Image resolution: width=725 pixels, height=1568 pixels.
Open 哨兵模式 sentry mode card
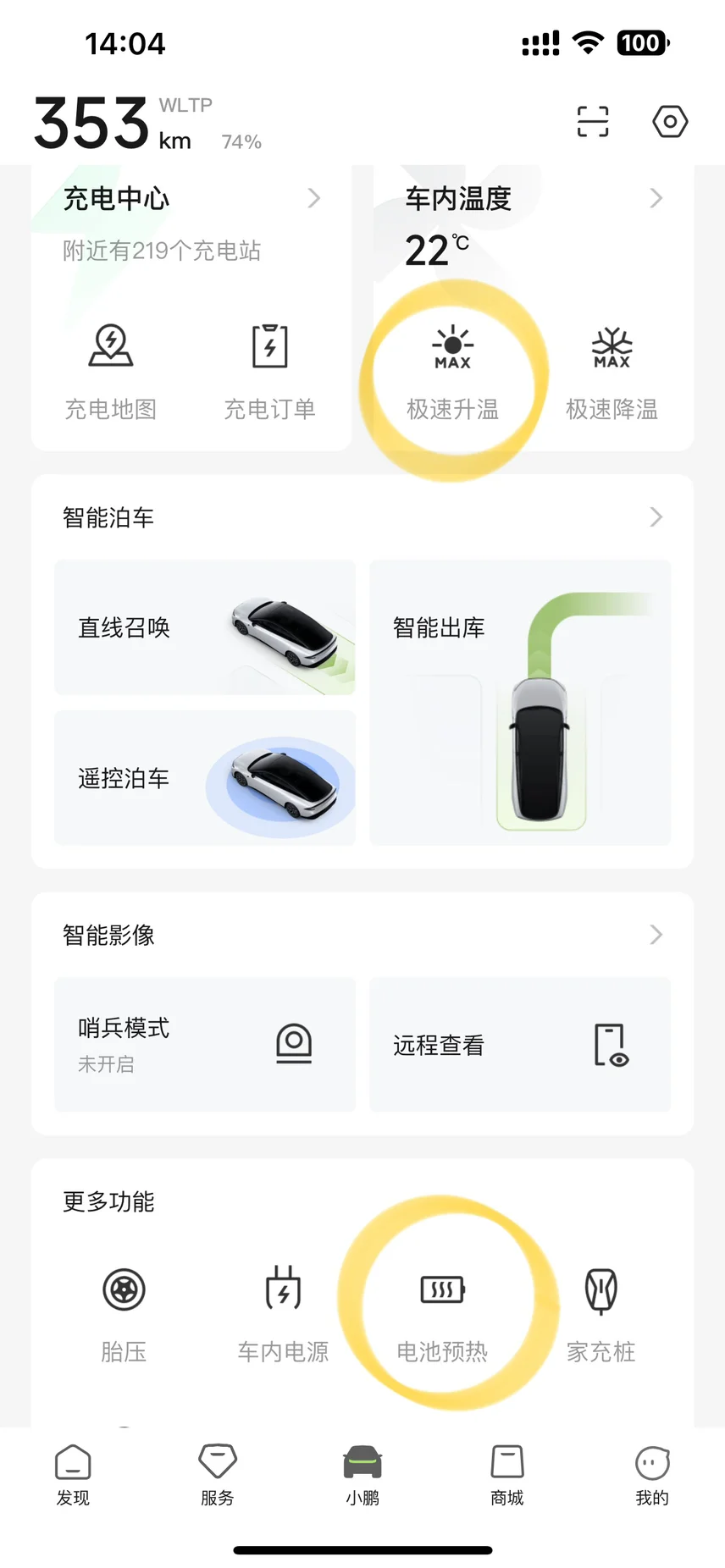205,1044
